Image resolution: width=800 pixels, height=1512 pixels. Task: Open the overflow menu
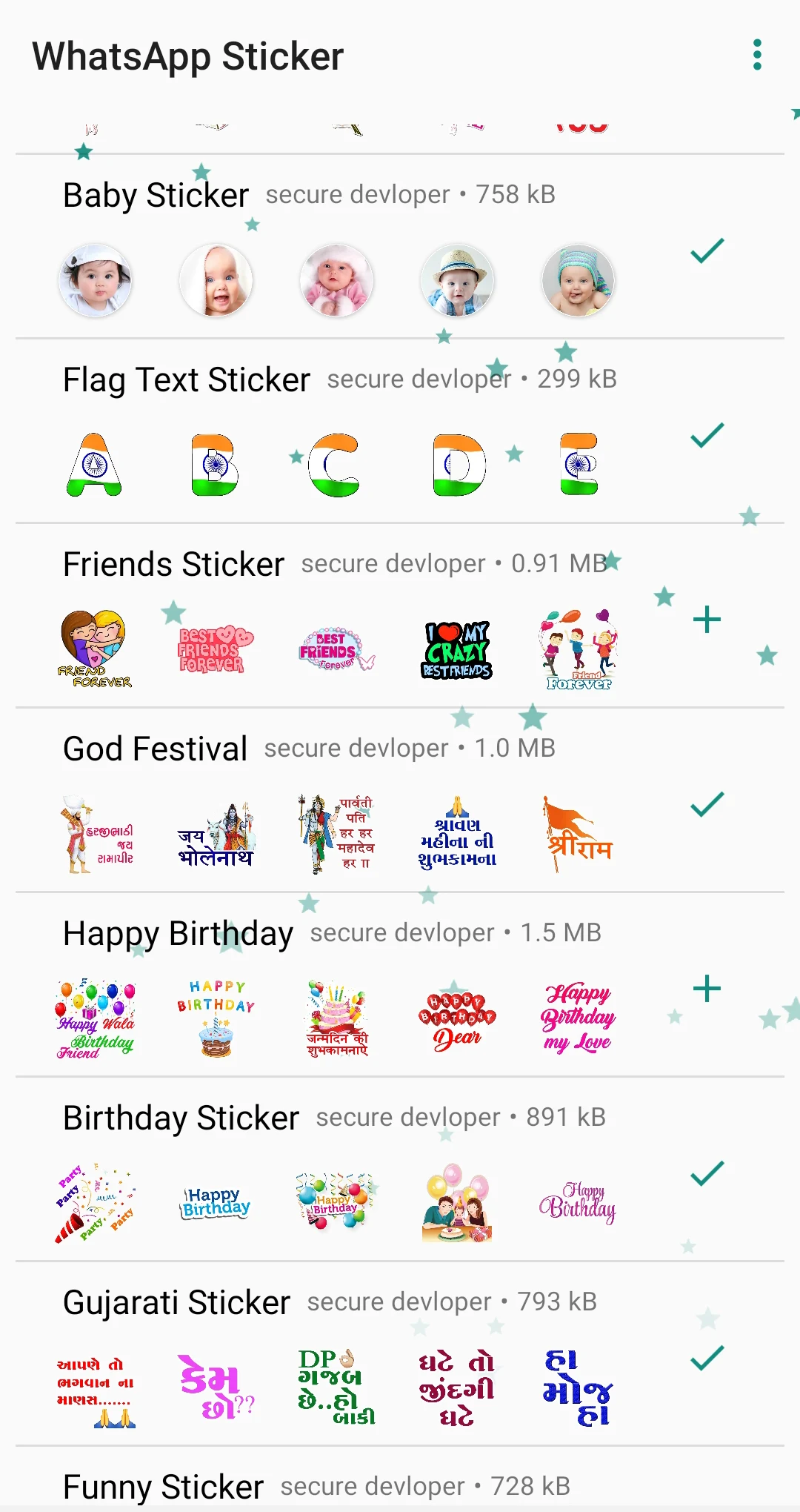coord(757,55)
